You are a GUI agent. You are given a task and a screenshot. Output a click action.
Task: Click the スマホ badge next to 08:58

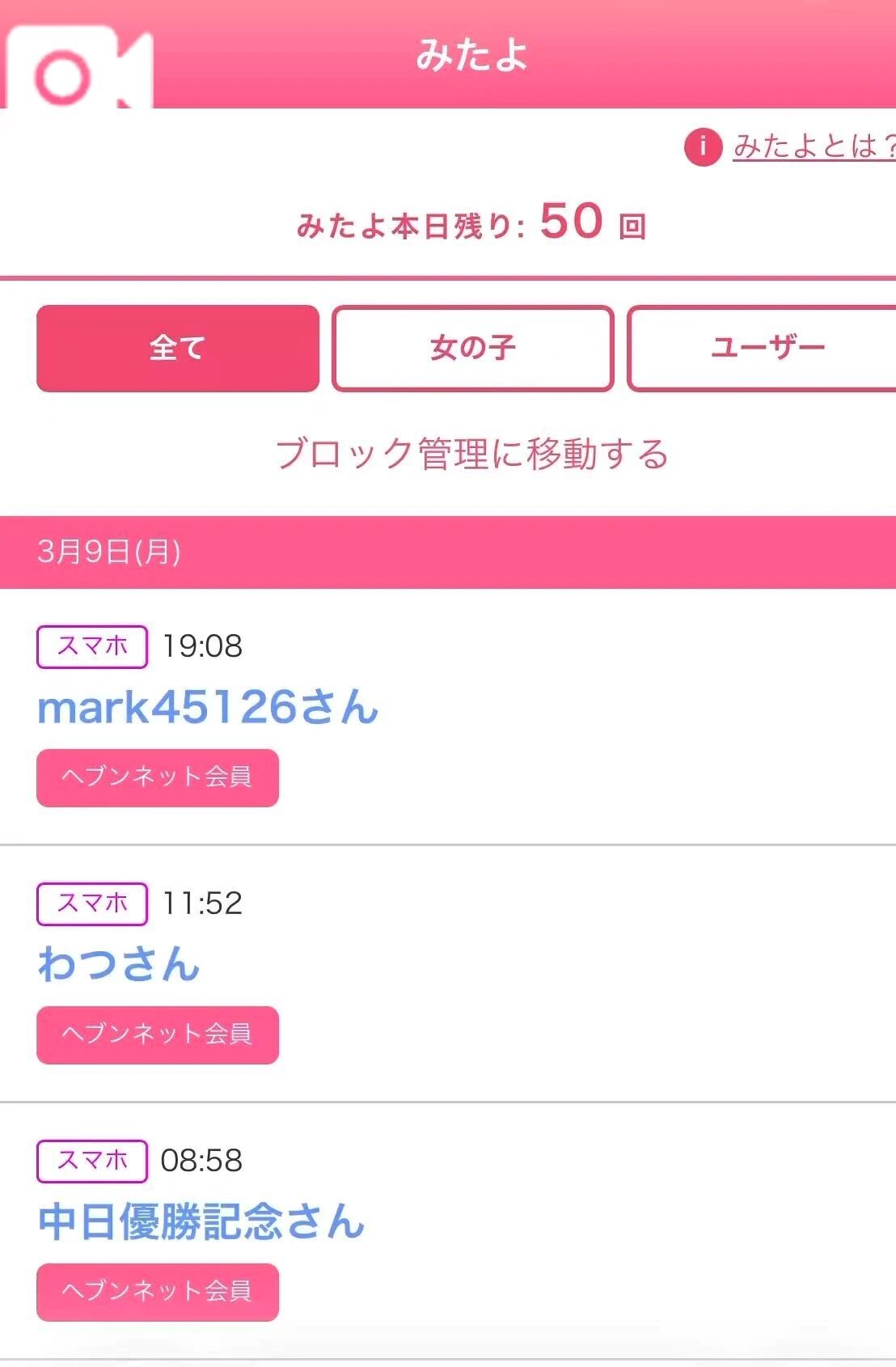pyautogui.click(x=91, y=1161)
